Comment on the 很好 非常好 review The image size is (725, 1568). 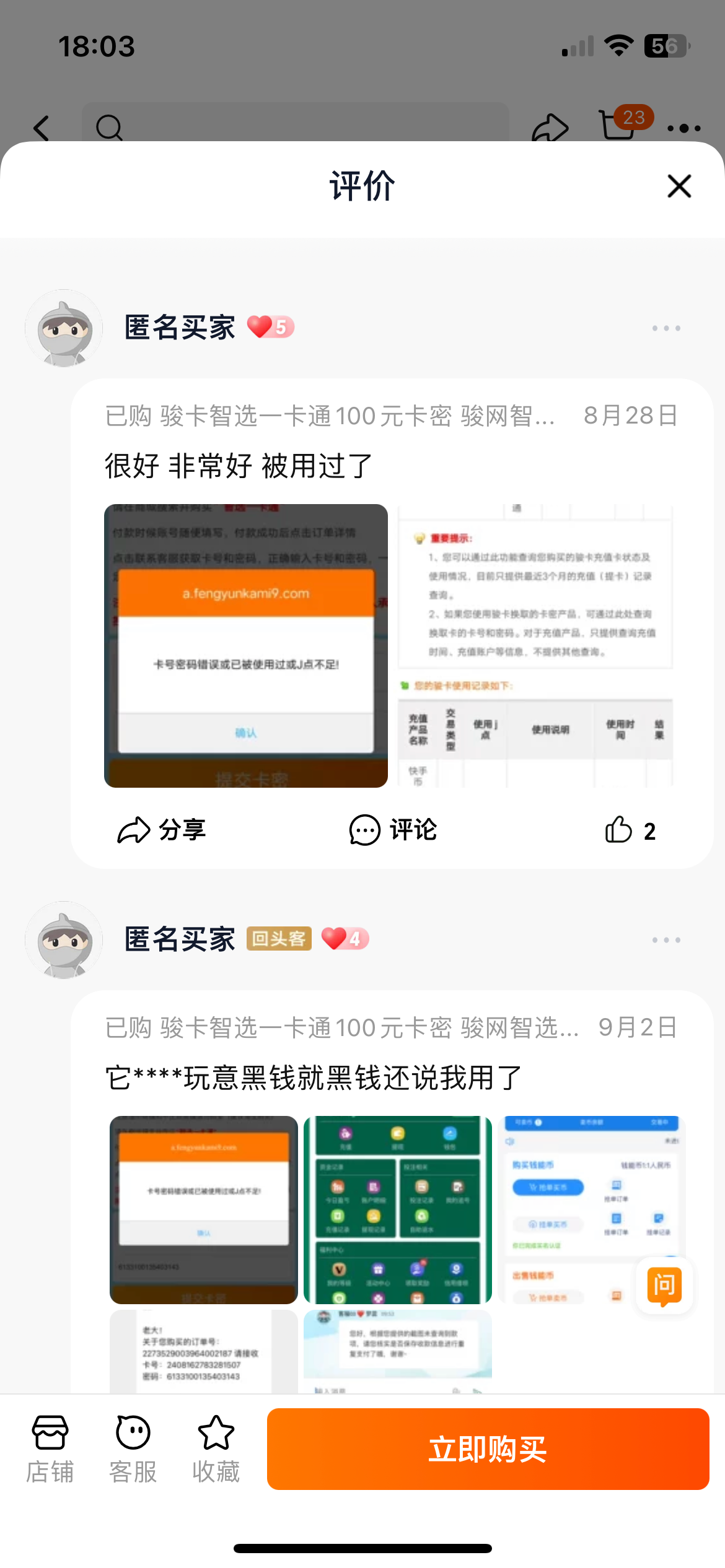click(393, 830)
